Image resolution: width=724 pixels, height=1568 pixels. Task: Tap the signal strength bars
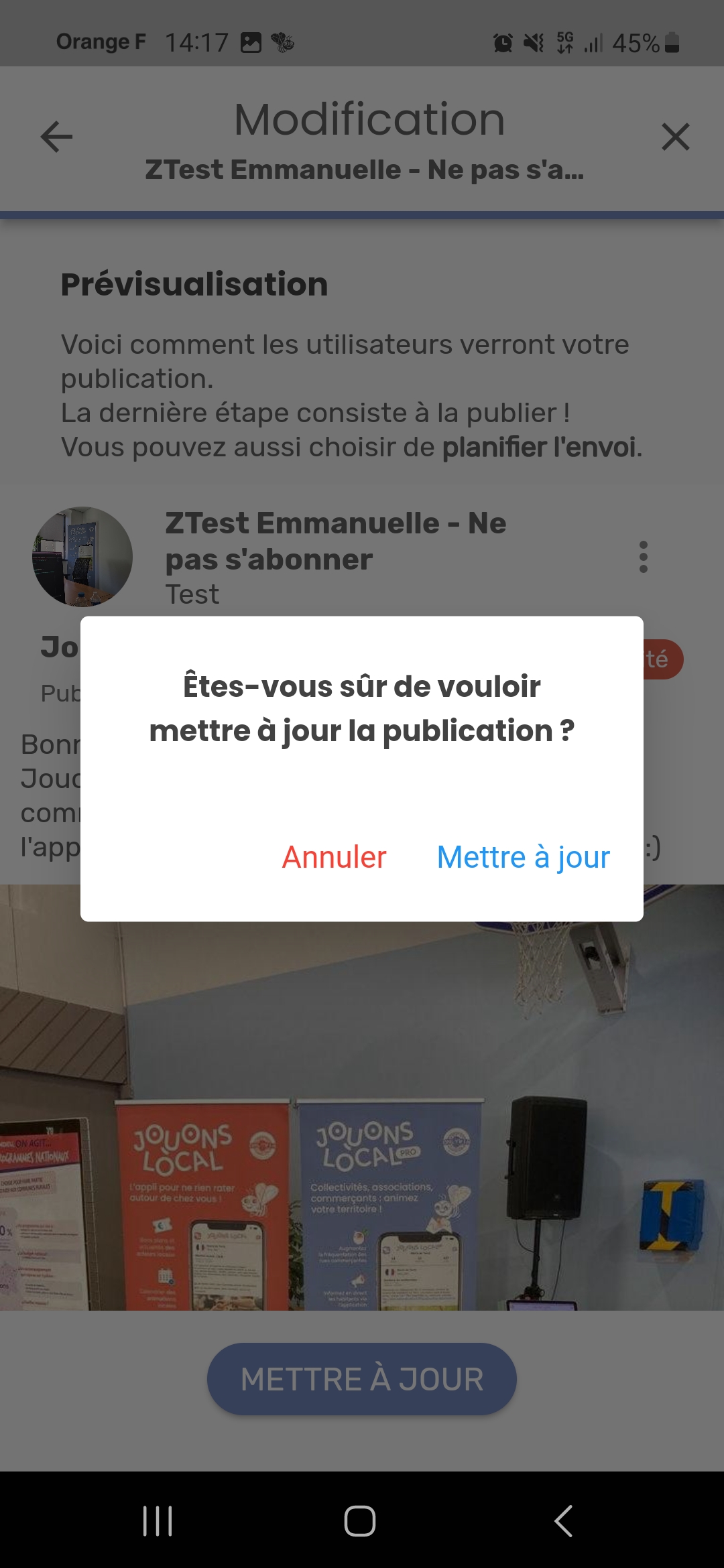pos(594,42)
